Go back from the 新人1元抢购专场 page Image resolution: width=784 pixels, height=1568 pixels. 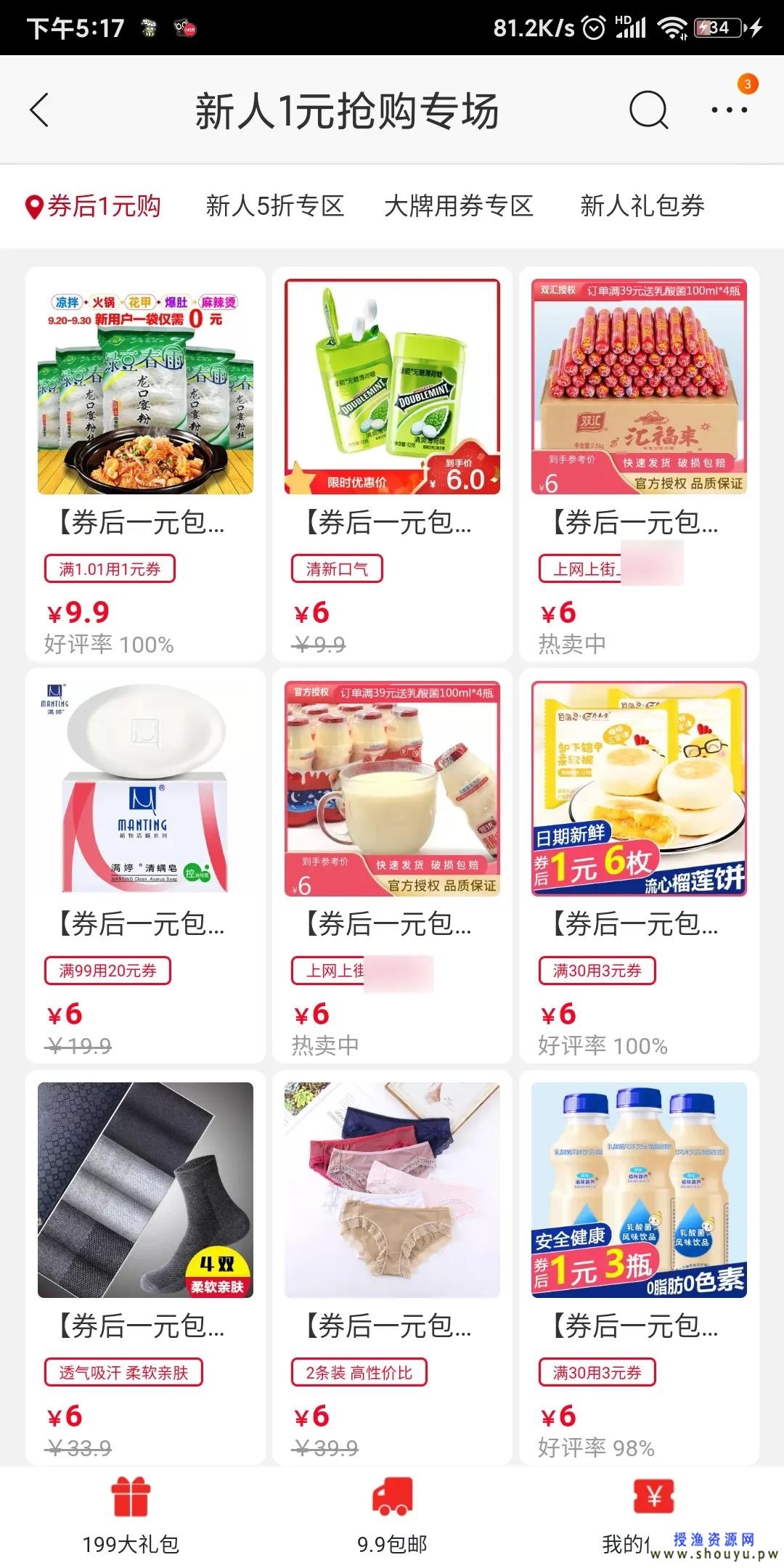40,110
